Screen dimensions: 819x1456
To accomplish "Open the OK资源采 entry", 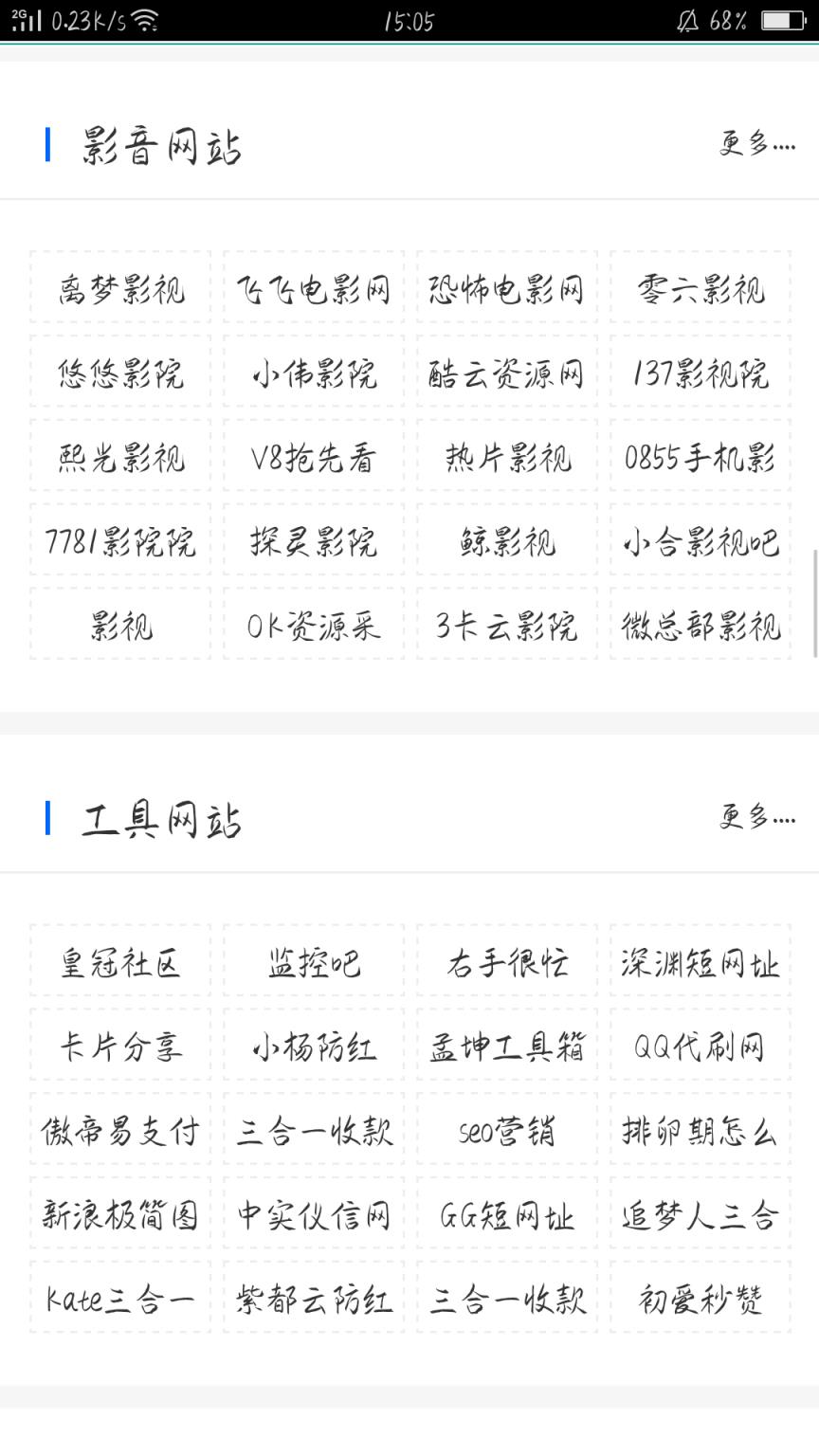I will pyautogui.click(x=313, y=627).
